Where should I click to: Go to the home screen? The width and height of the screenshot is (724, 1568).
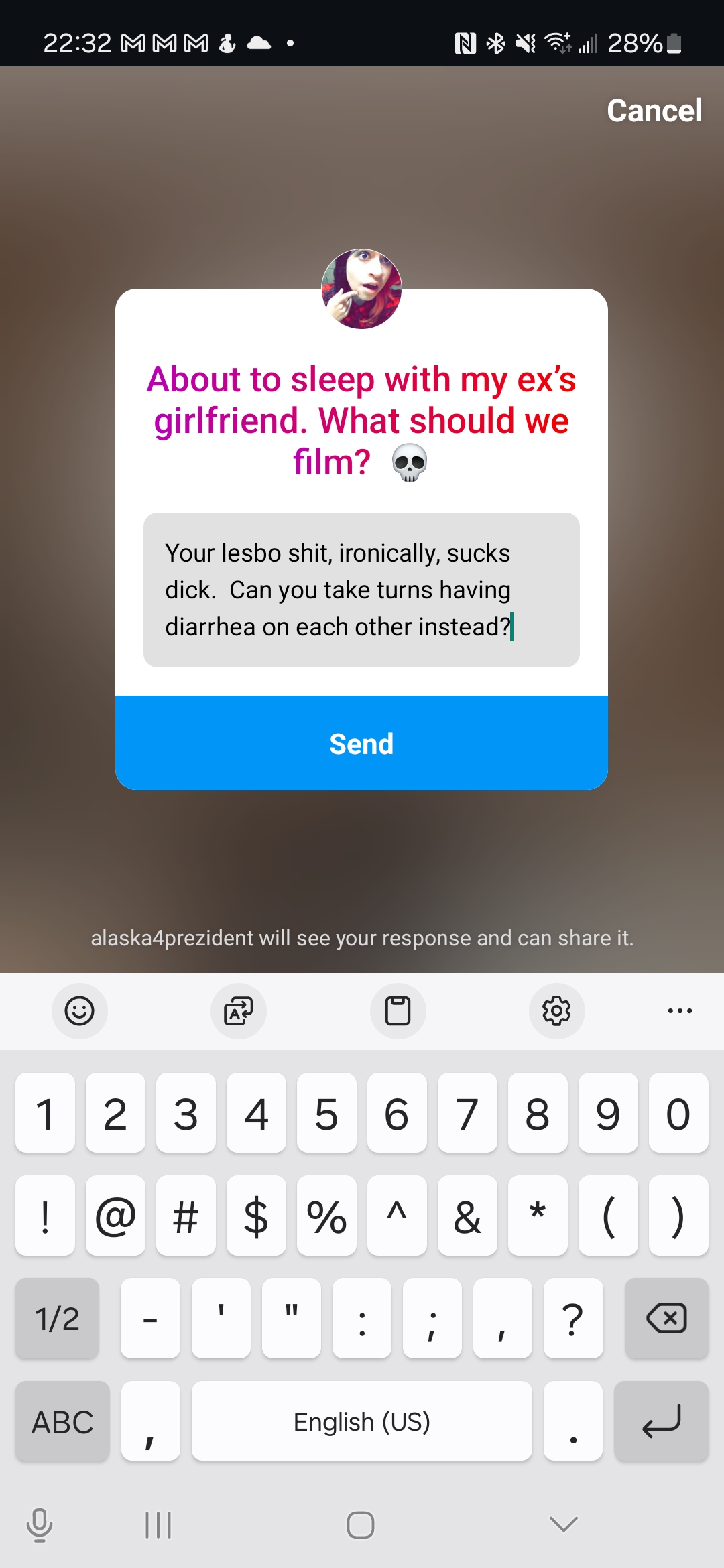click(361, 1525)
